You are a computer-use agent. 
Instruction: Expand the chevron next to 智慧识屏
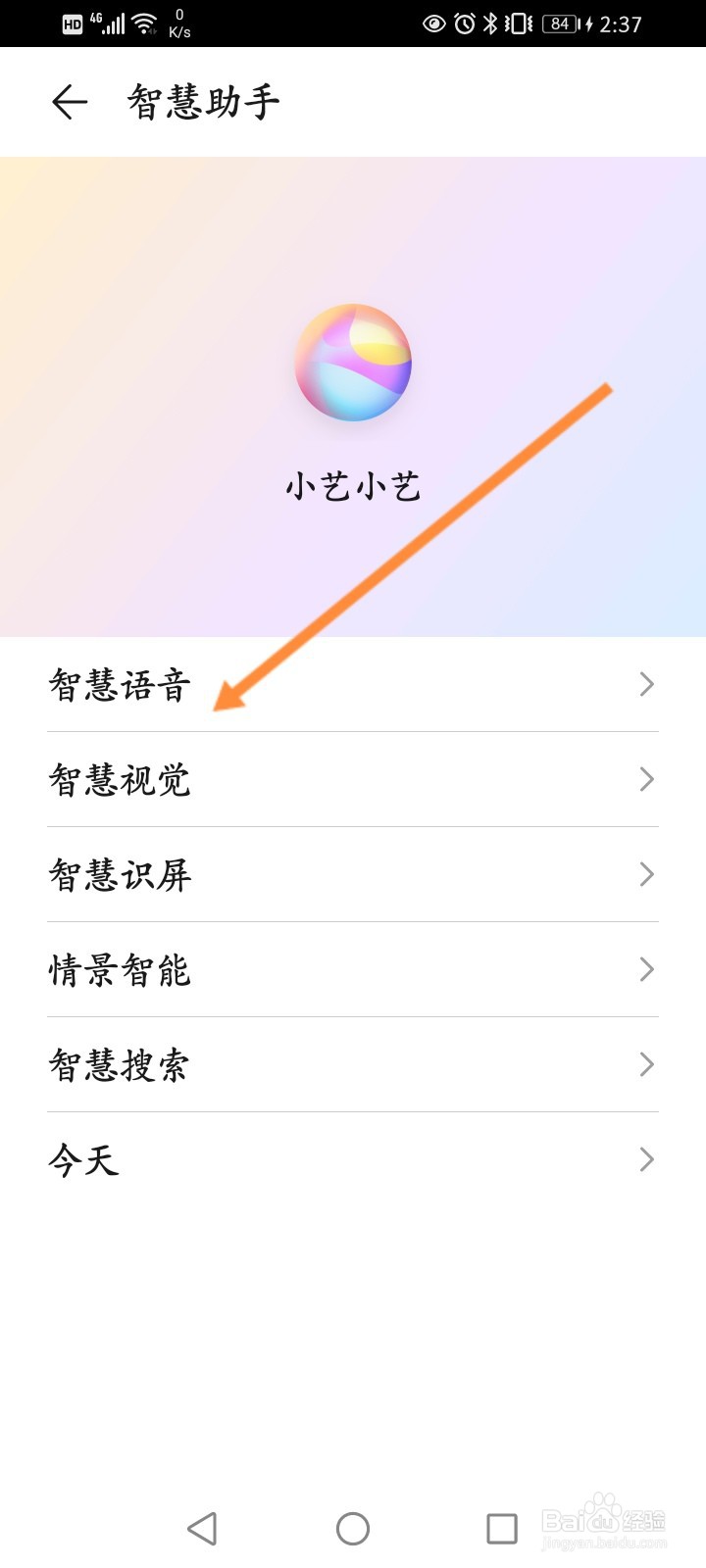[x=645, y=874]
